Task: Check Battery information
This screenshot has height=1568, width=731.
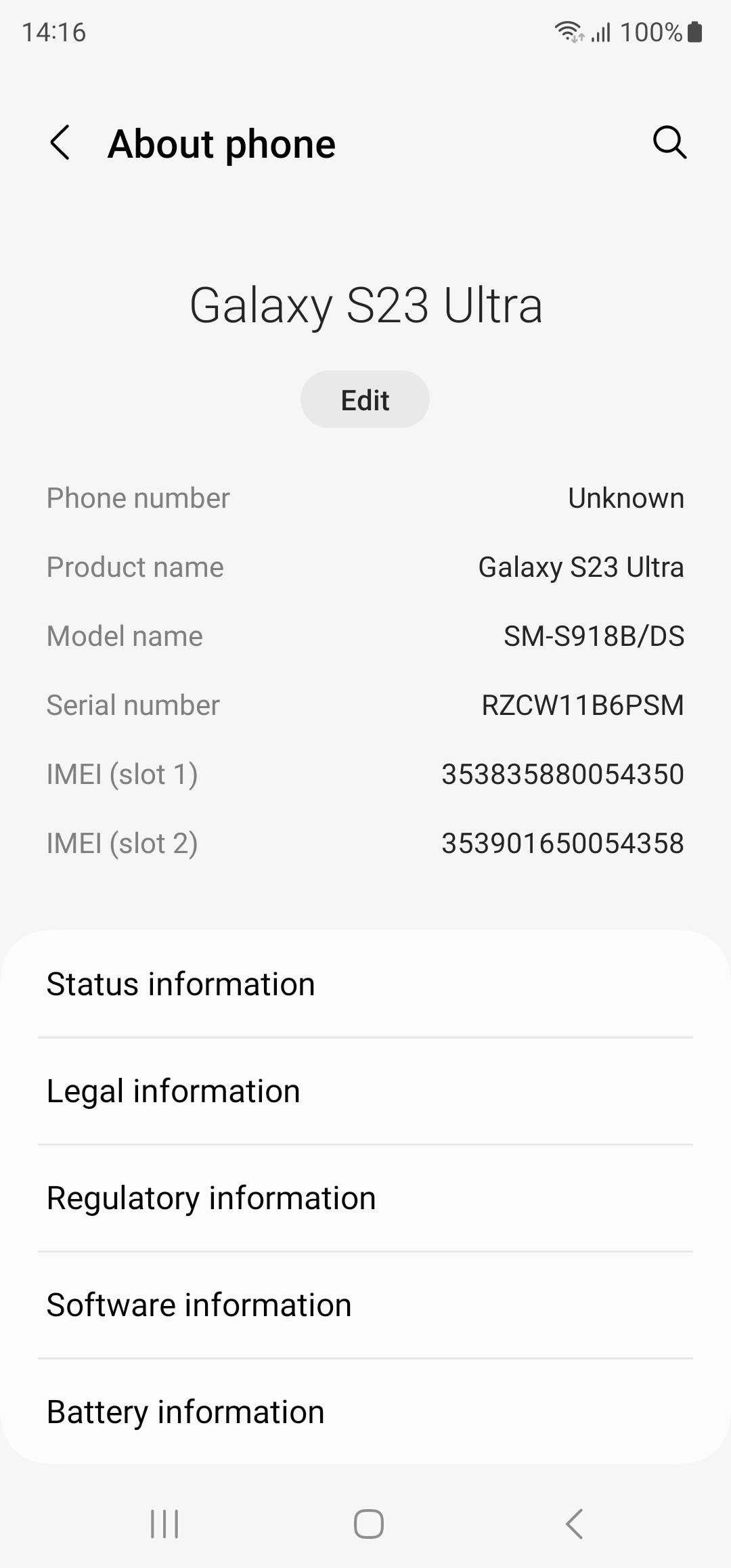Action: [365, 1412]
